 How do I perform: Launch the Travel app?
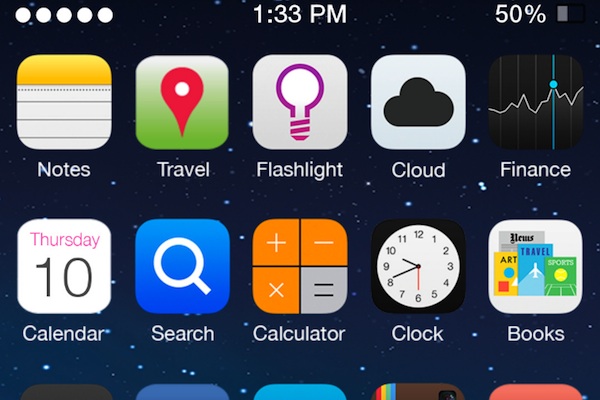point(182,102)
